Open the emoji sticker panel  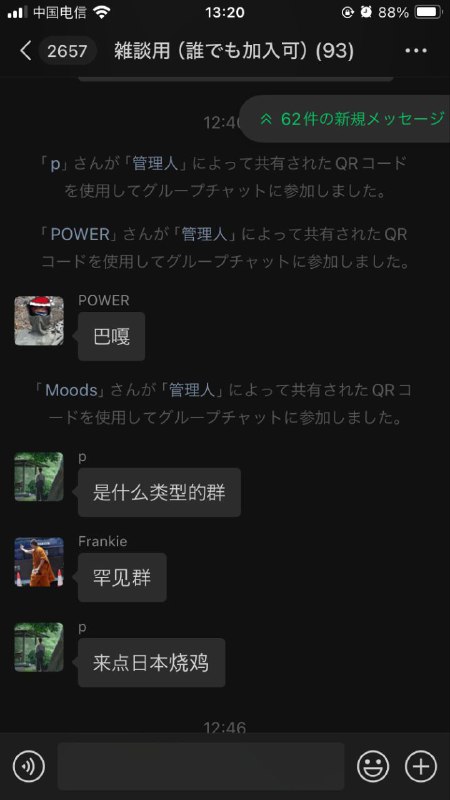(x=373, y=766)
